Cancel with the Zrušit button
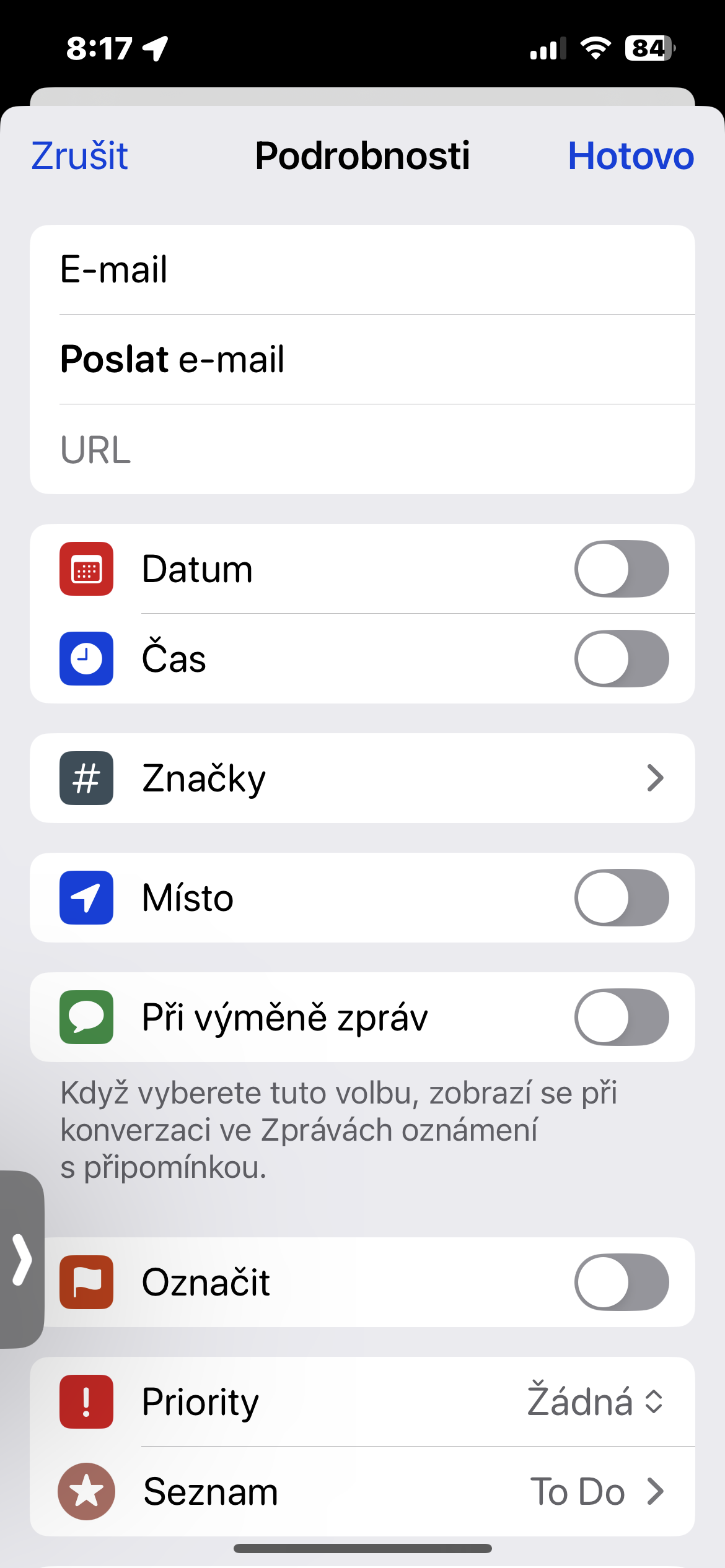725x1568 pixels. click(79, 155)
